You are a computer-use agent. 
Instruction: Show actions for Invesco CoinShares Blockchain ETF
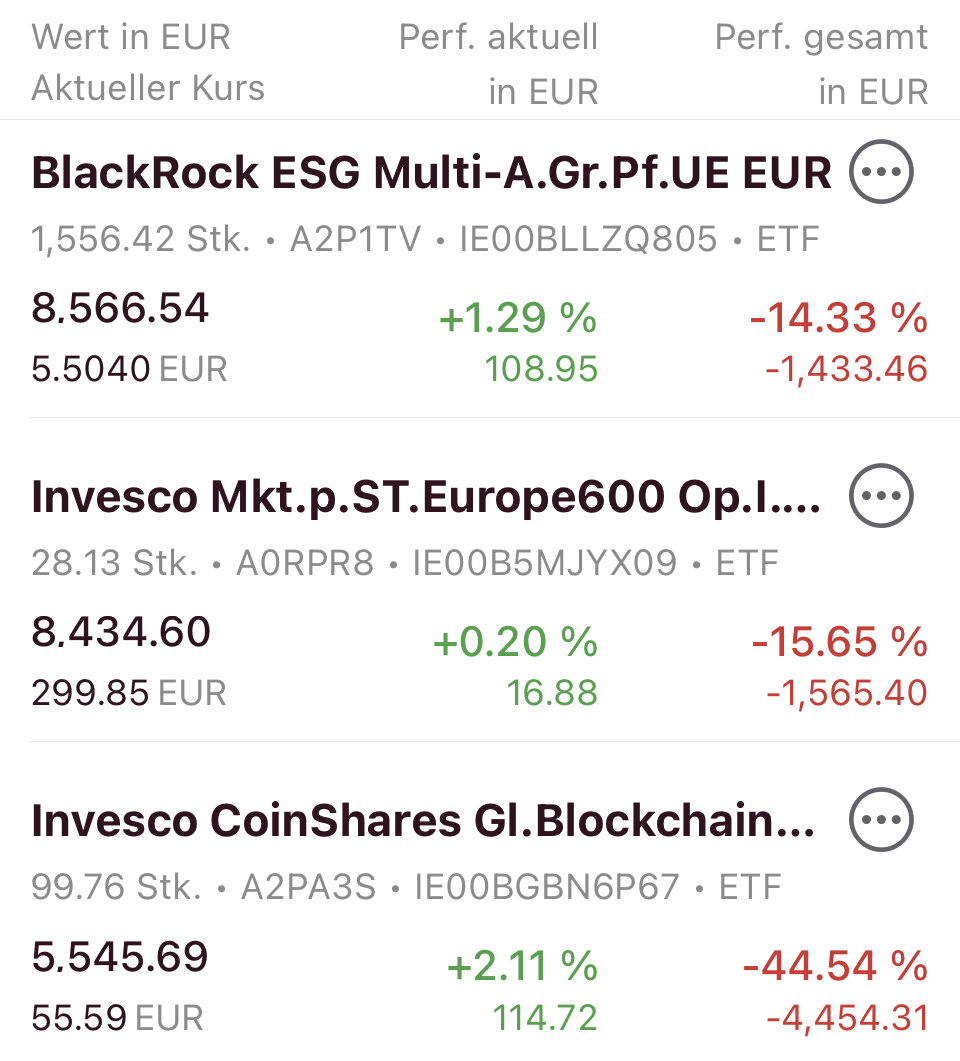[880, 819]
